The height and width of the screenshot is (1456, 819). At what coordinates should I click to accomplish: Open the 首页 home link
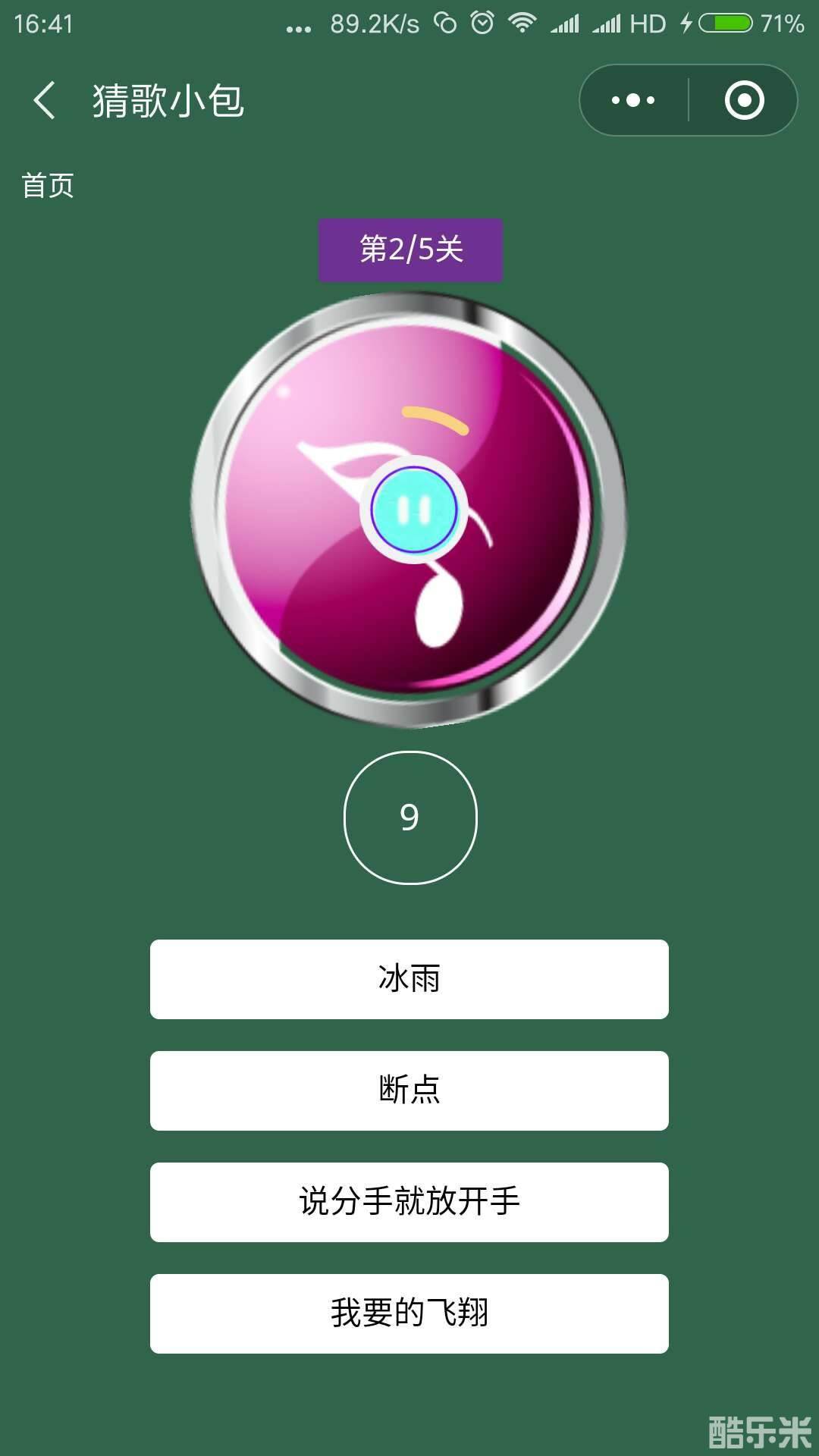pos(48,184)
